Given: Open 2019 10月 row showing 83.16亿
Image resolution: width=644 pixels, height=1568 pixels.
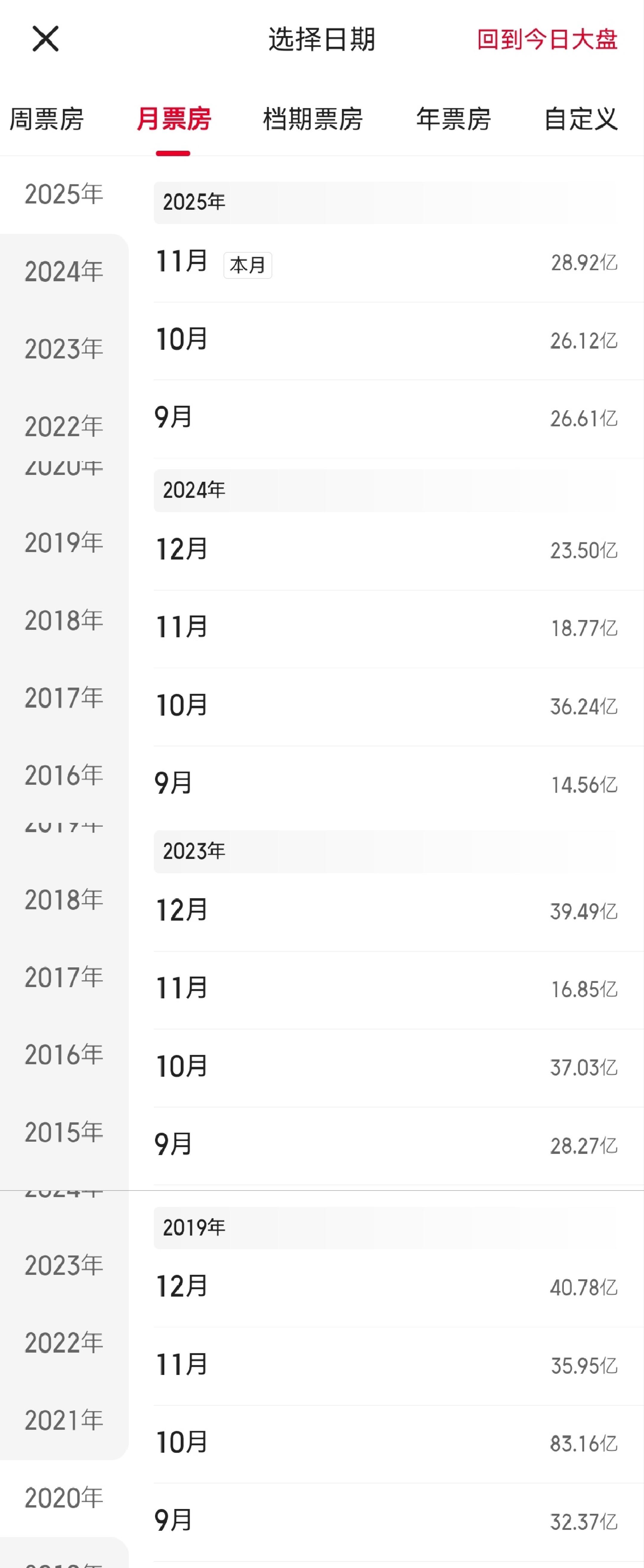Looking at the screenshot, I should coord(386,1443).
